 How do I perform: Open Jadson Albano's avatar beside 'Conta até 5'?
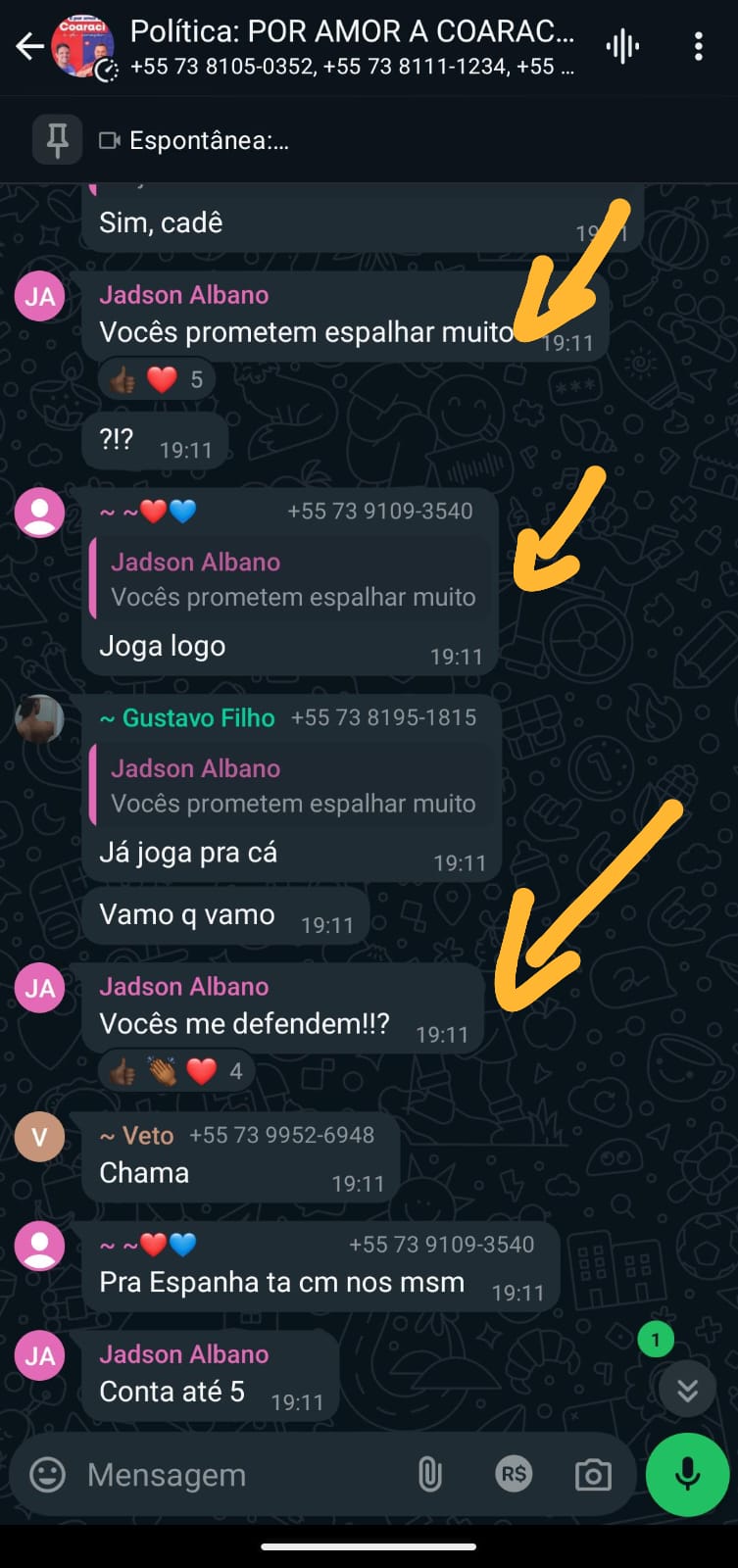click(x=40, y=1356)
